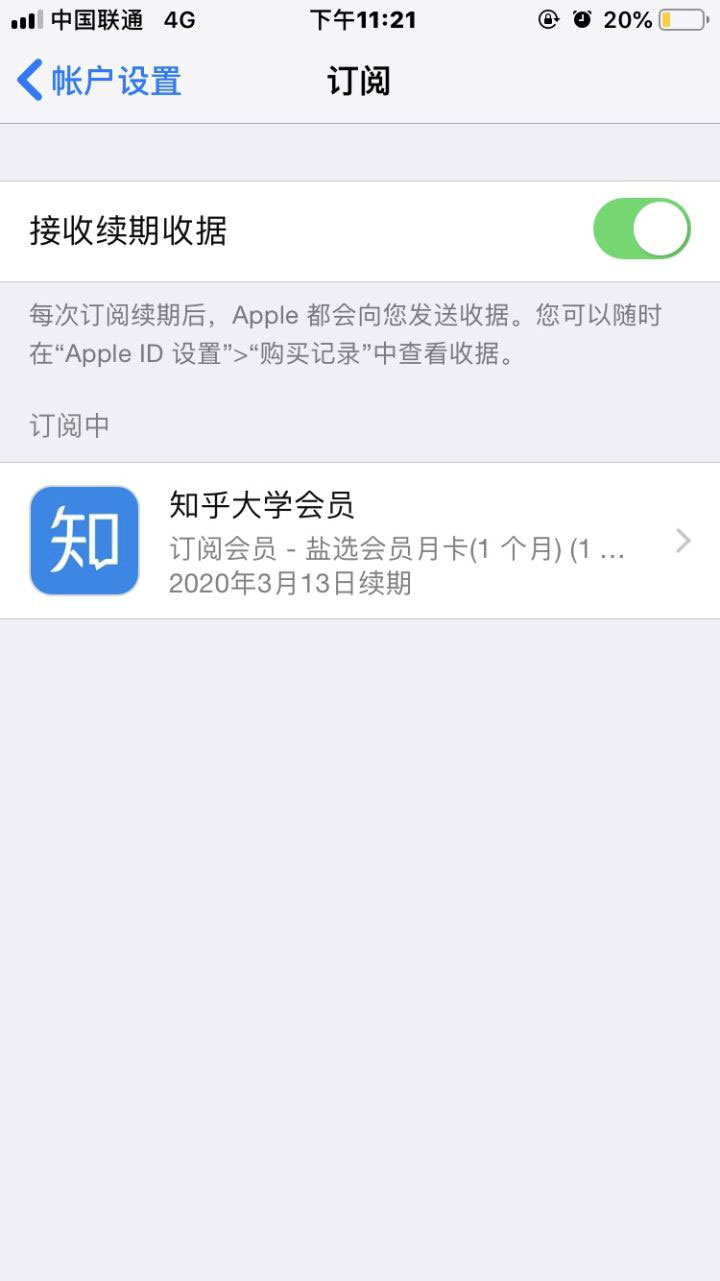This screenshot has height=1281, width=720.
Task: Tap the alarm clock status icon
Action: [x=583, y=18]
